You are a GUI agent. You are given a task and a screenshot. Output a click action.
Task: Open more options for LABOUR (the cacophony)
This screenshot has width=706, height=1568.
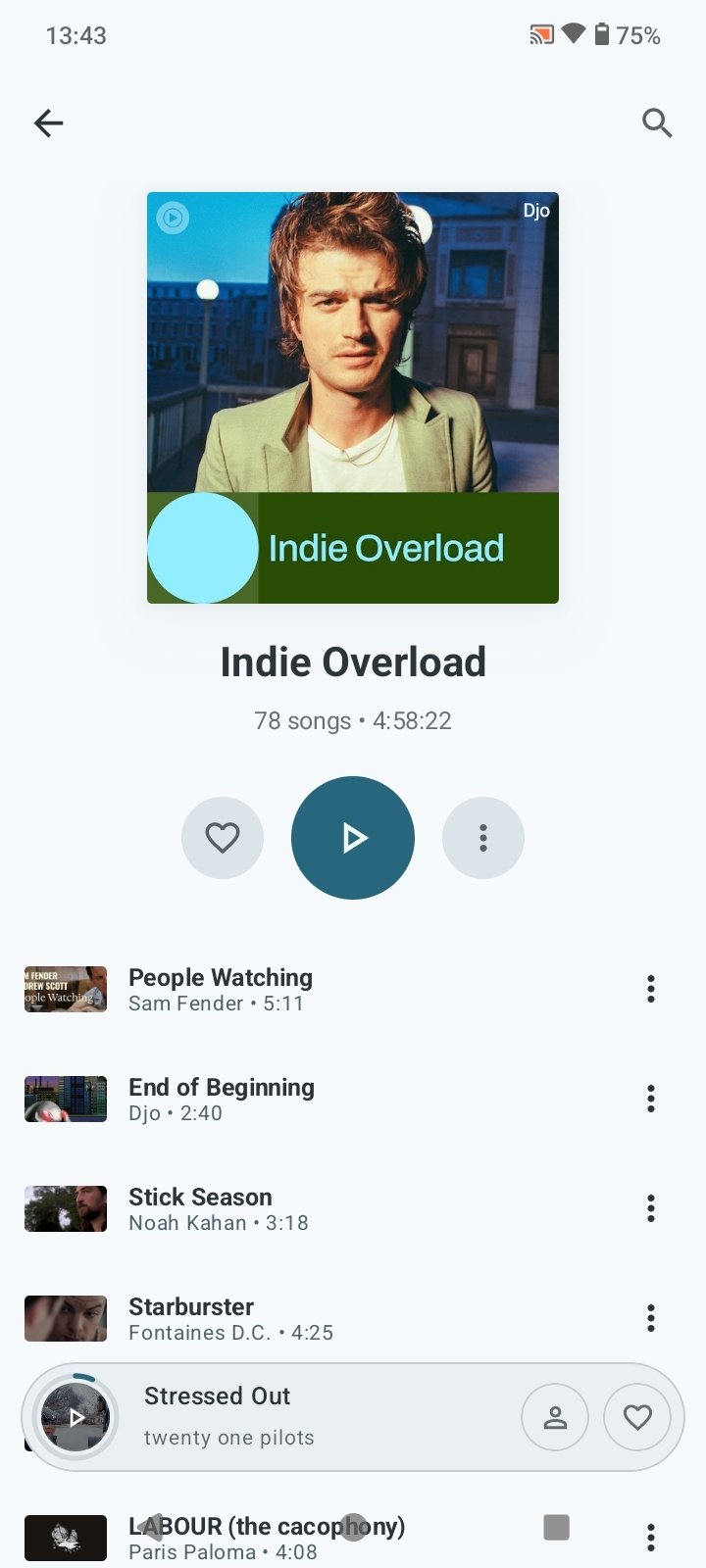point(650,1538)
